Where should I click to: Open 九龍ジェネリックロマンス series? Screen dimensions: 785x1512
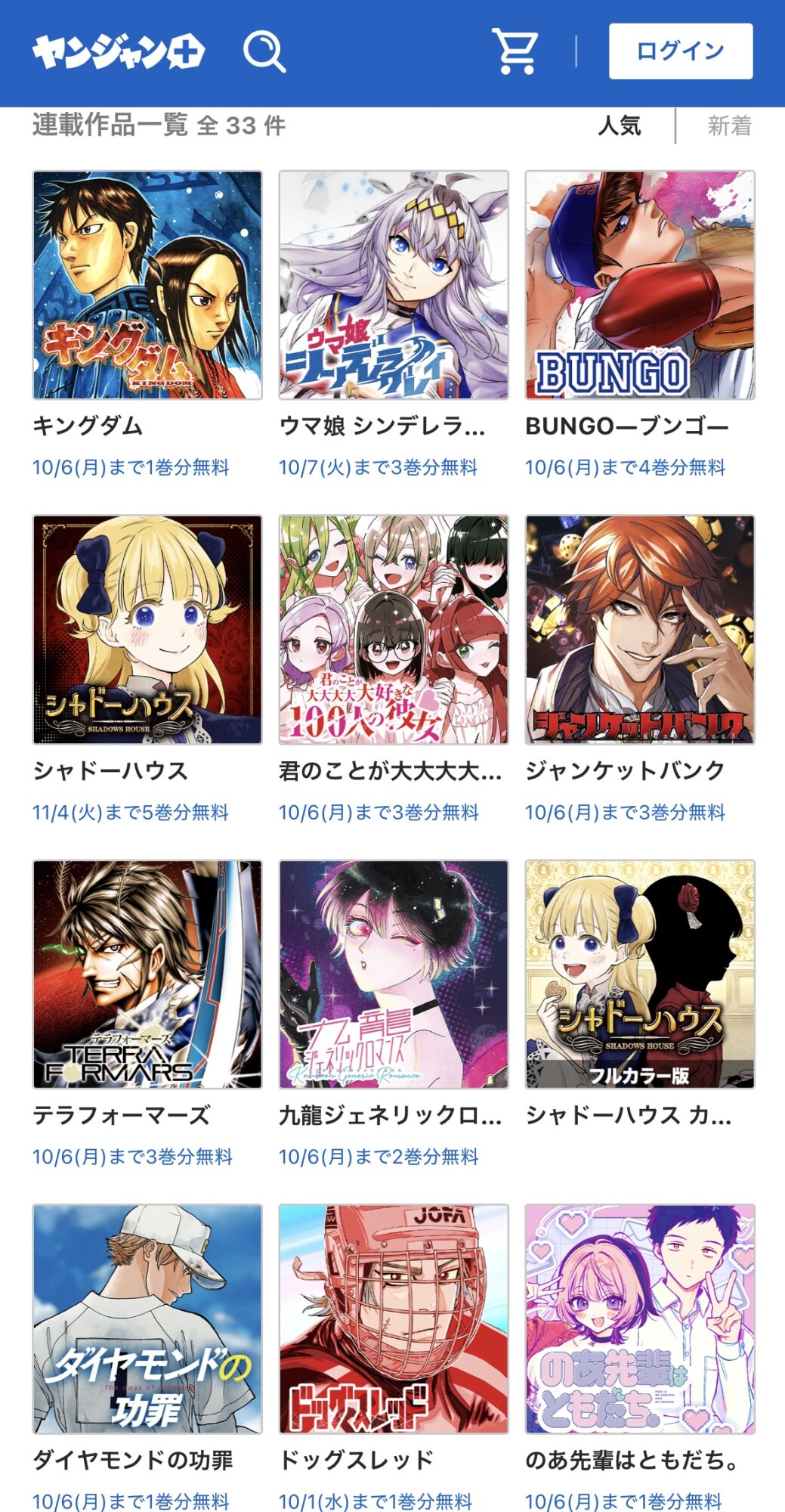[x=394, y=974]
